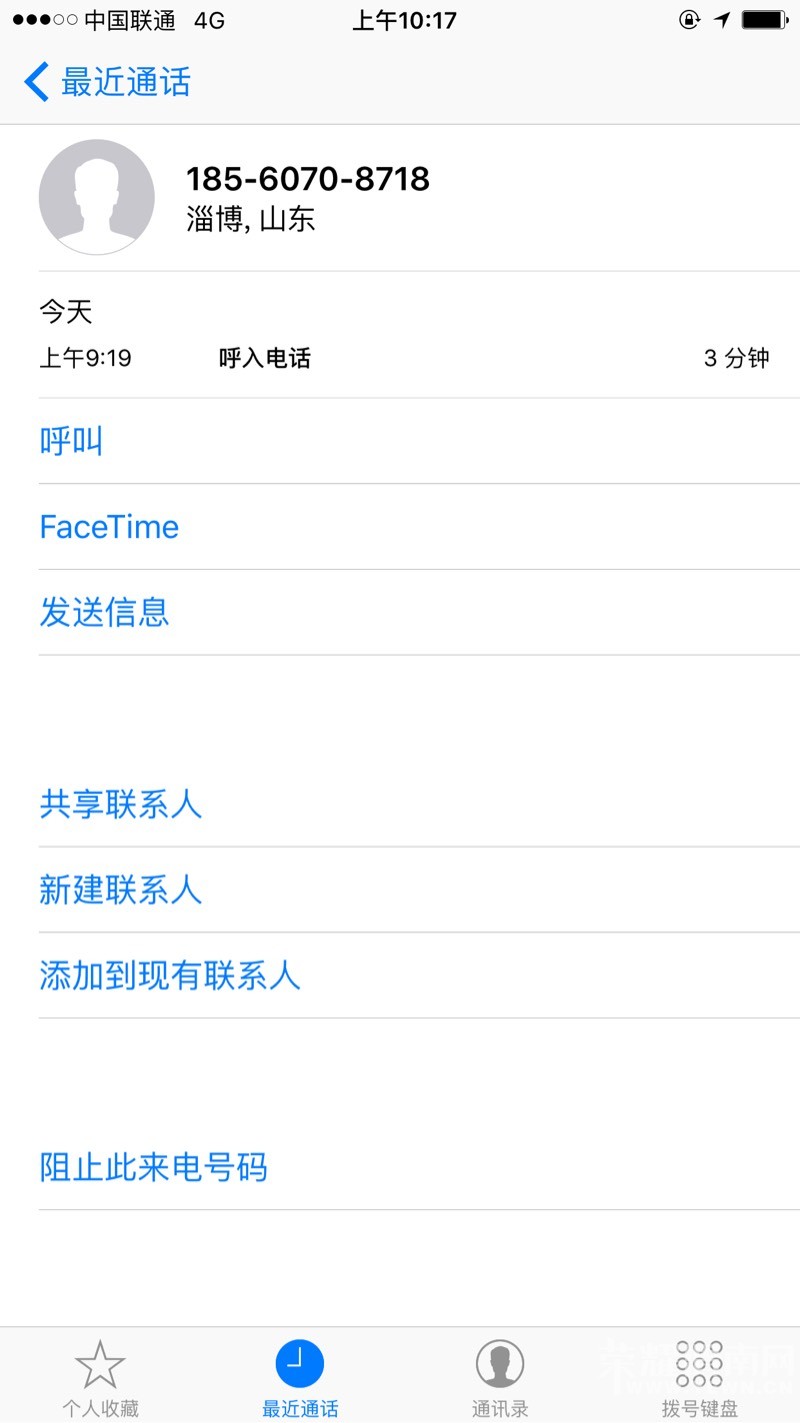Viewport: 800px width, 1423px height.
Task: Select 添加到现有联系人
Action: pos(170,976)
